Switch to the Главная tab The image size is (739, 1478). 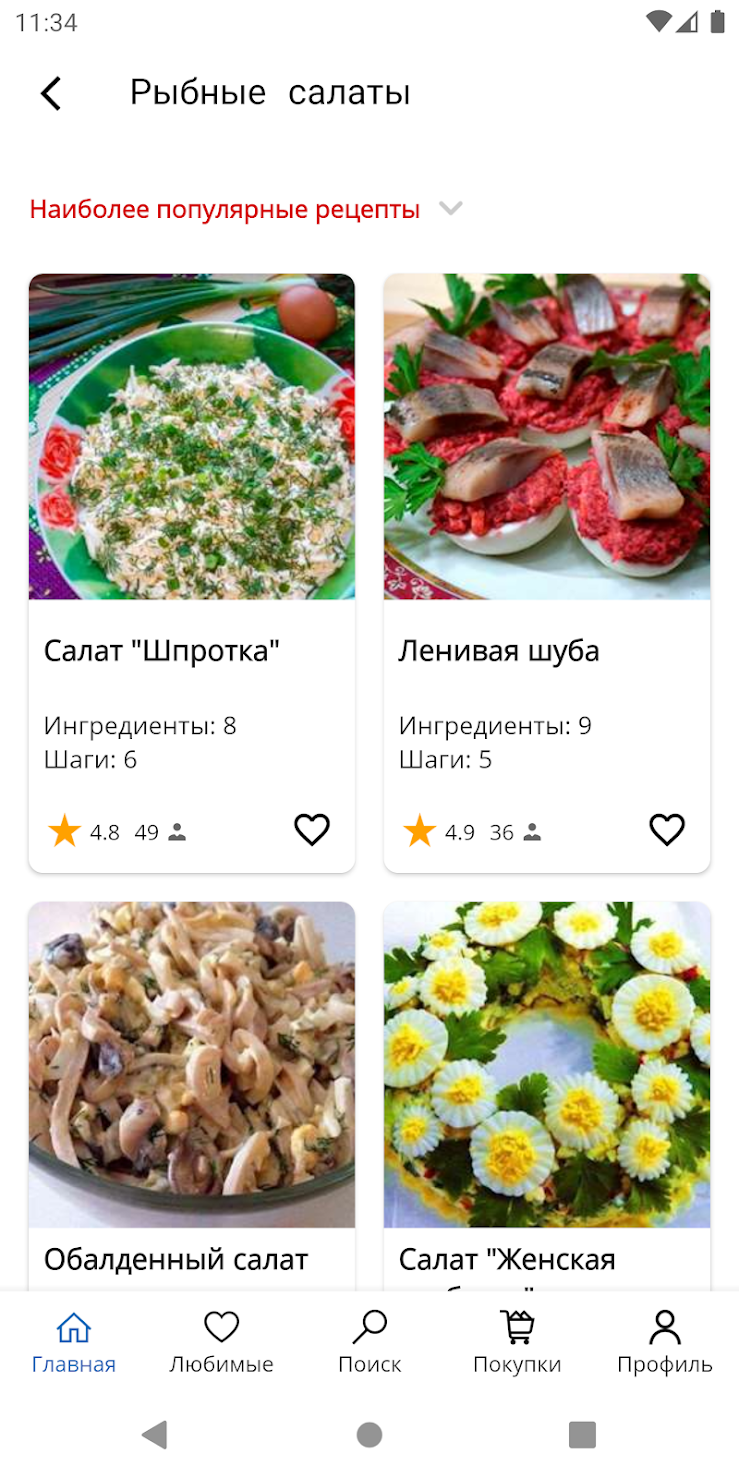(x=74, y=1343)
